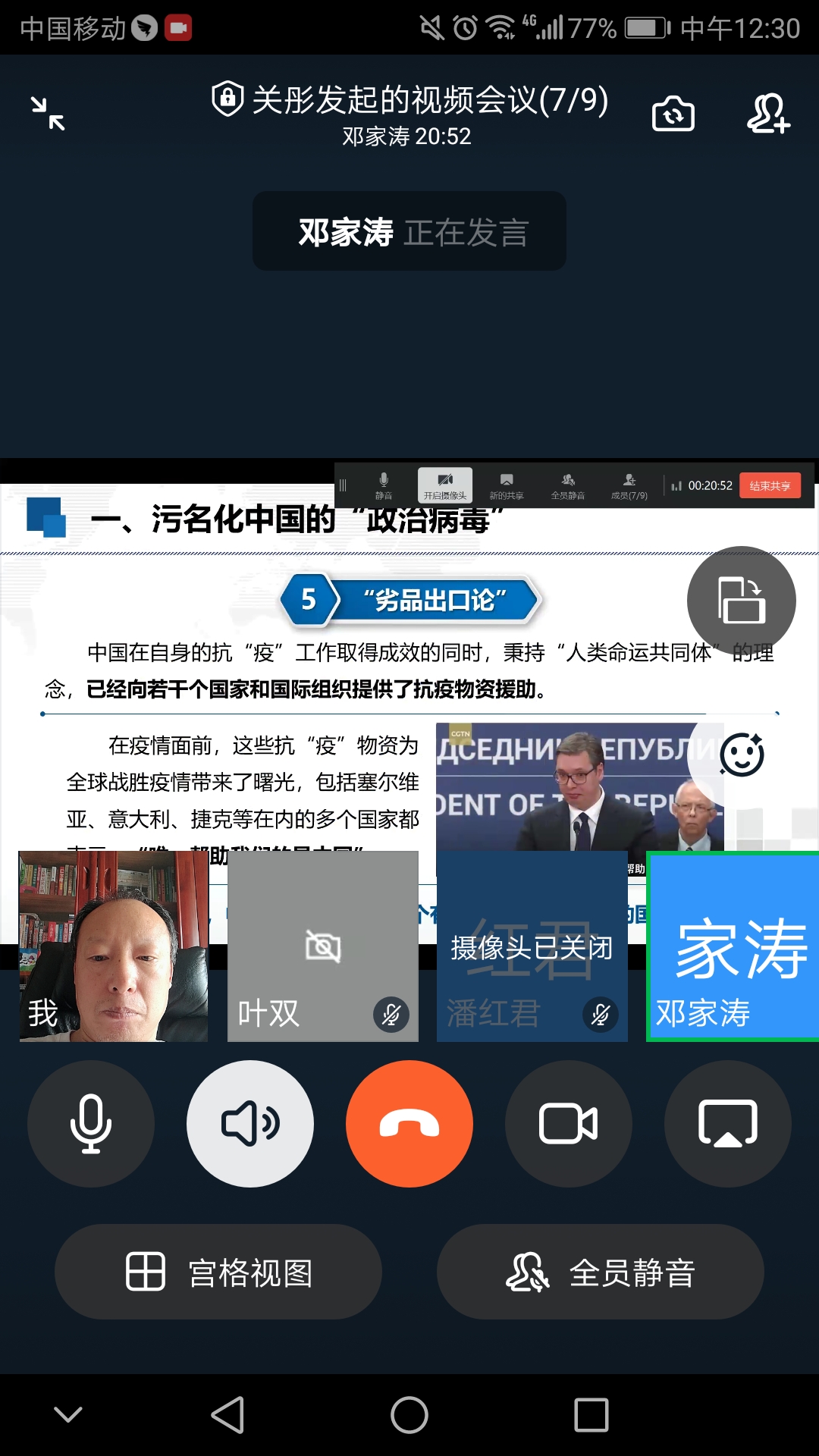Open my own video tile
The image size is (819, 1456).
[x=114, y=946]
